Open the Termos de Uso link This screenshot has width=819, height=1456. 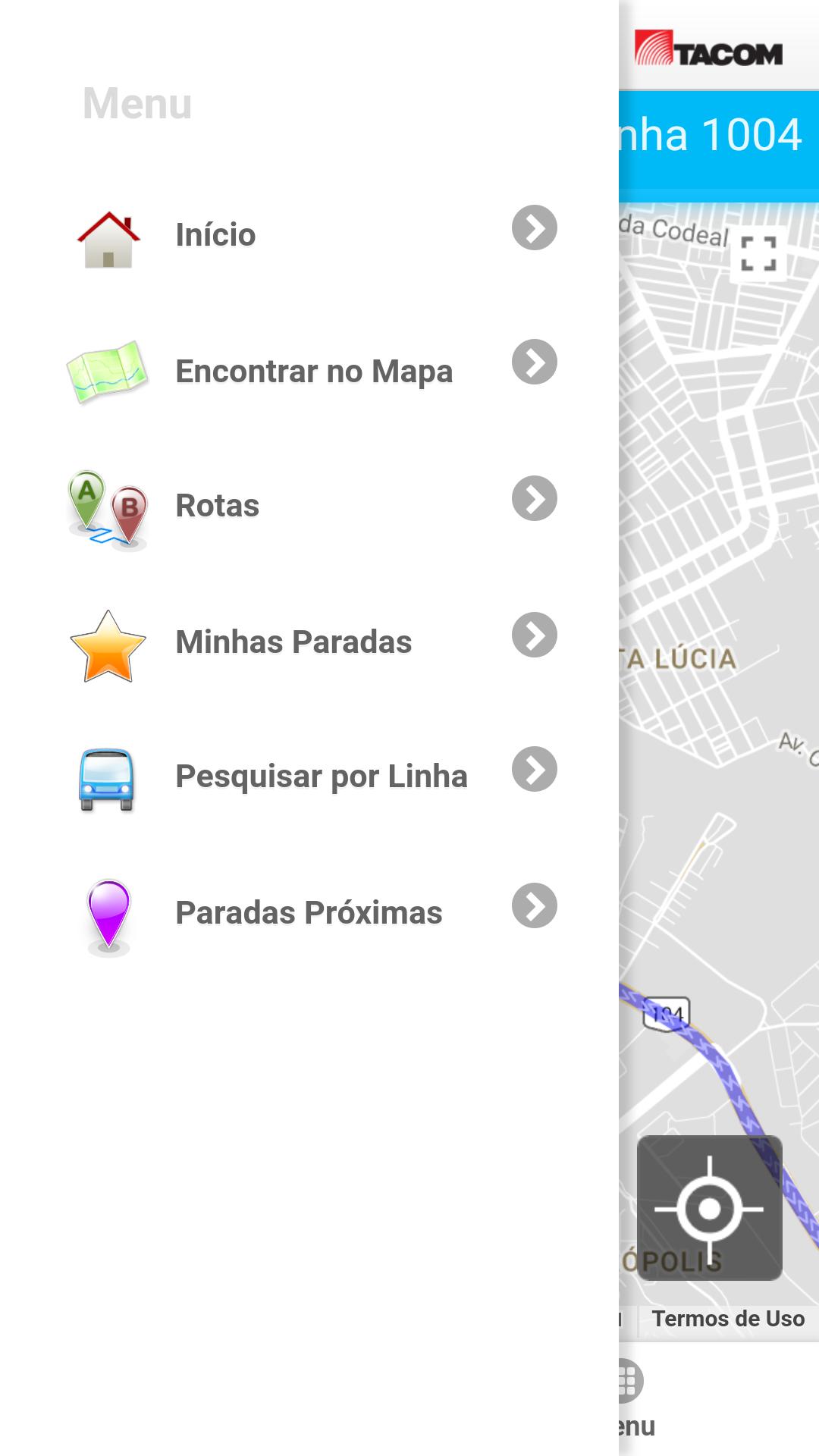(729, 1319)
